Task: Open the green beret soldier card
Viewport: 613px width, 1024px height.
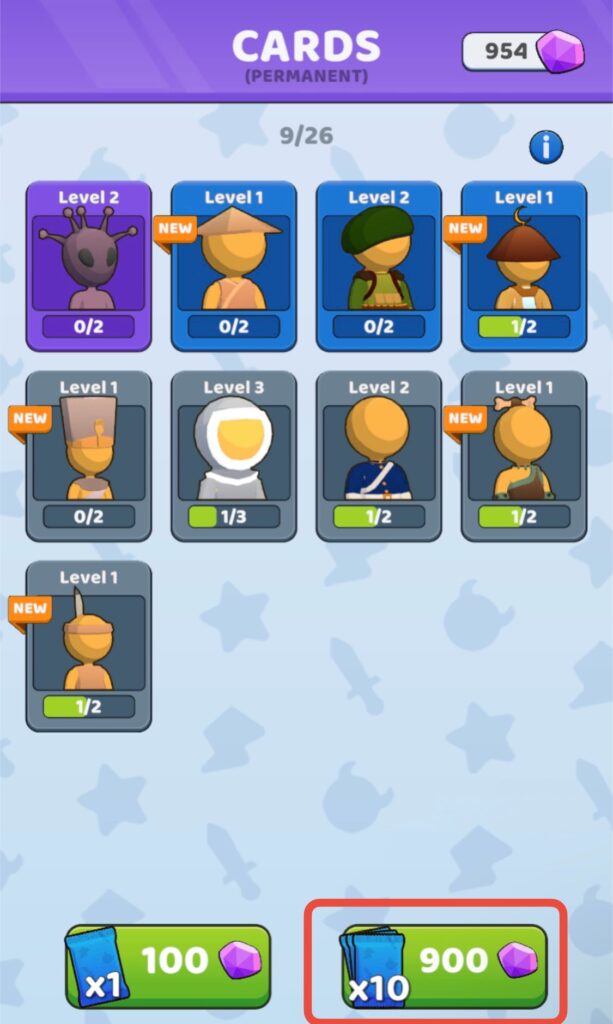Action: pyautogui.click(x=378, y=265)
